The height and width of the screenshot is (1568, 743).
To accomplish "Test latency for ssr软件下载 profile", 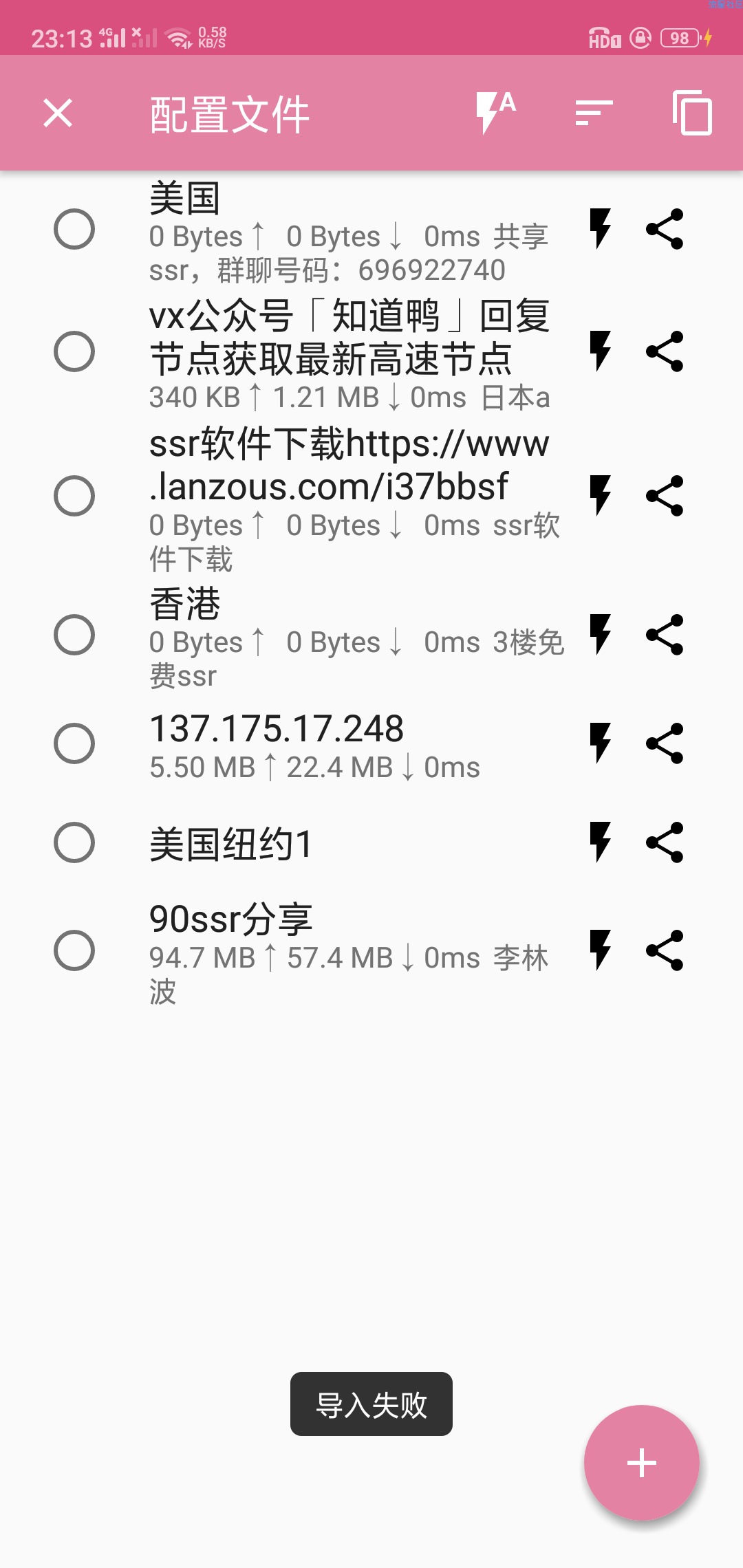I will [x=601, y=496].
